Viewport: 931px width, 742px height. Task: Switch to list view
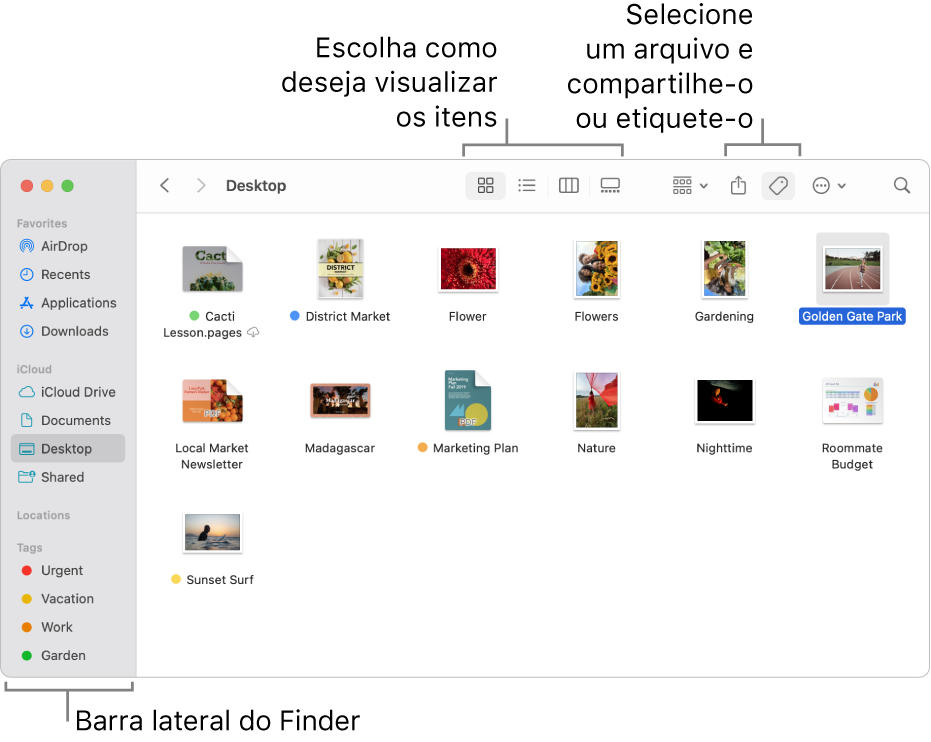527,185
